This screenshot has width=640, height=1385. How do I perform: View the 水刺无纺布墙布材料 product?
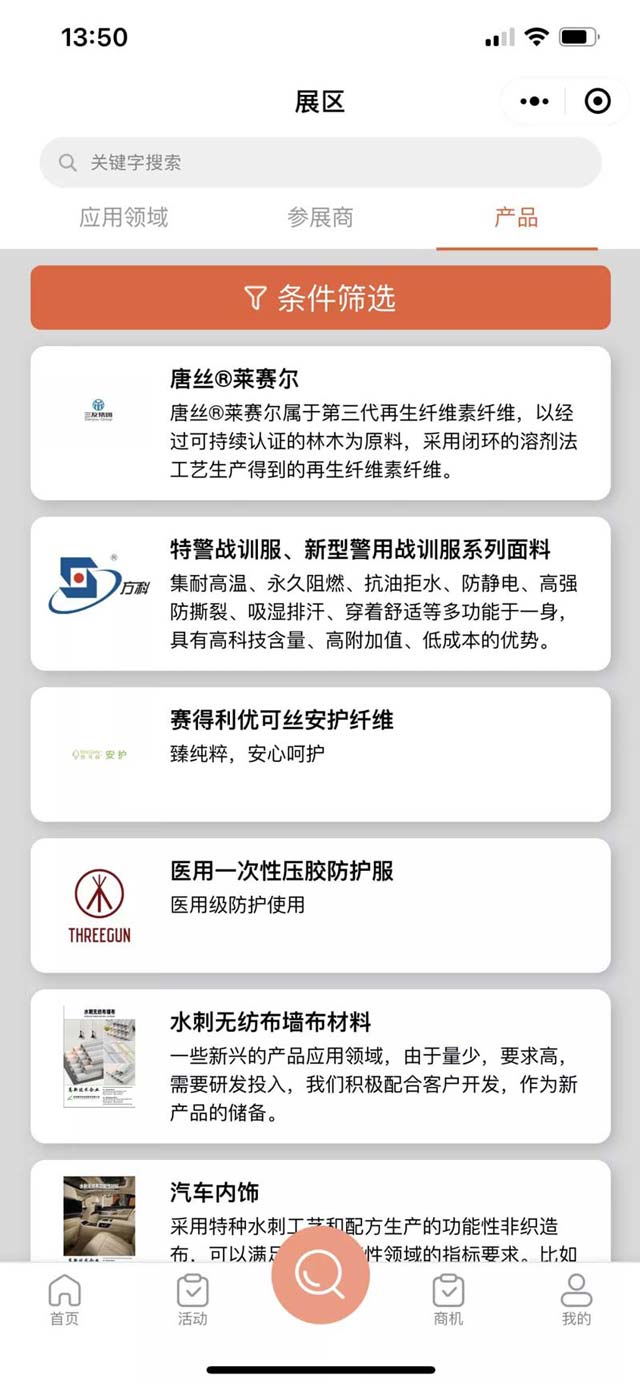coord(320,1065)
